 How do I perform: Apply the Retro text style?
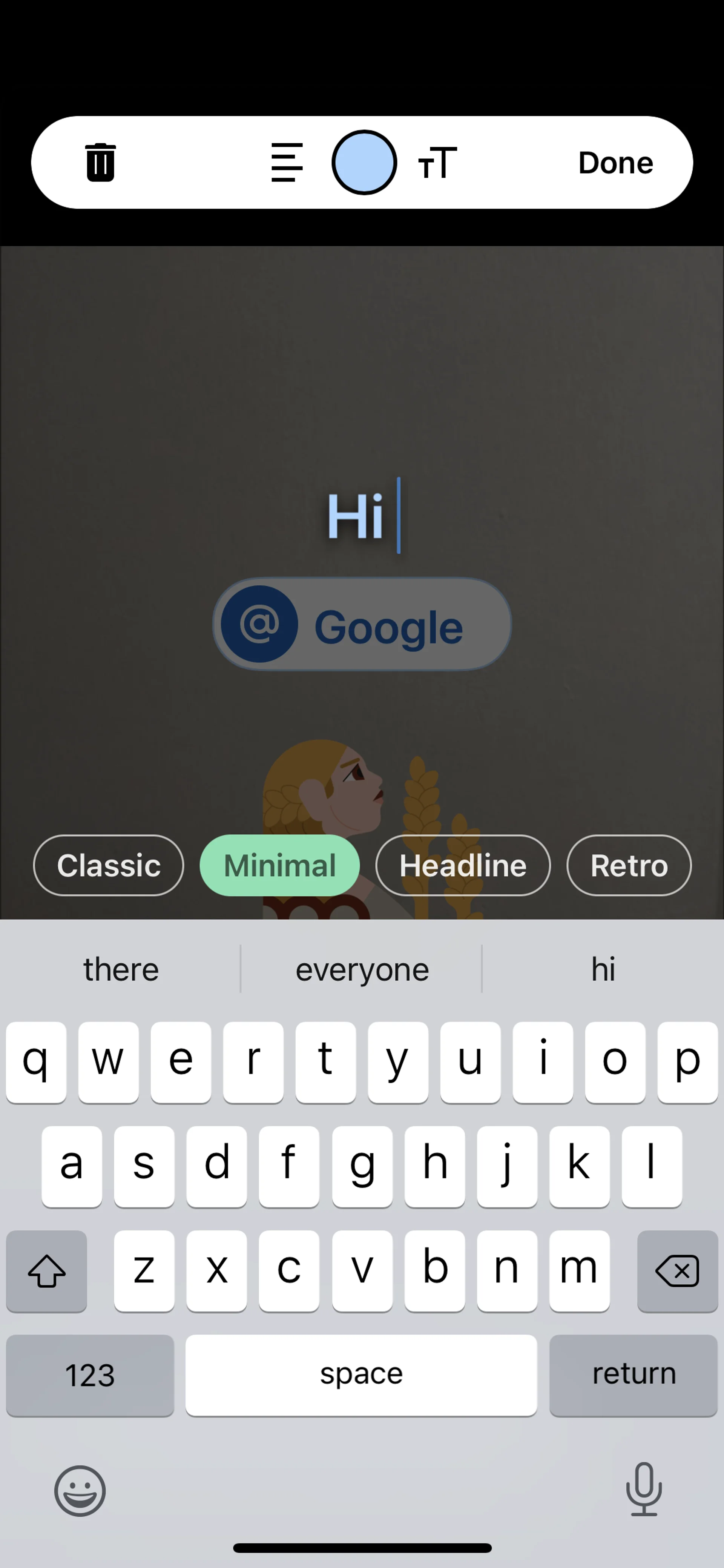pyautogui.click(x=629, y=865)
